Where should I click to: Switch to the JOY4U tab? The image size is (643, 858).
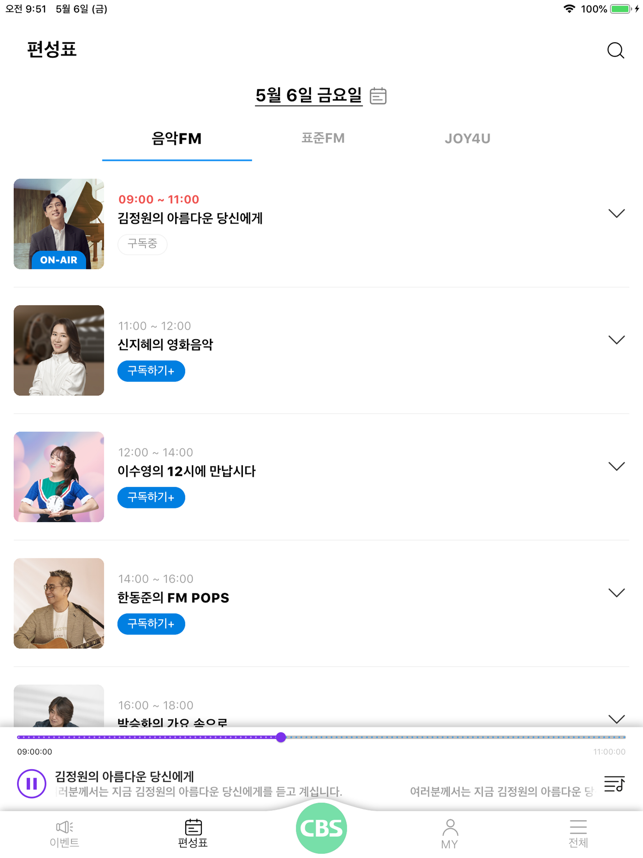coord(467,139)
